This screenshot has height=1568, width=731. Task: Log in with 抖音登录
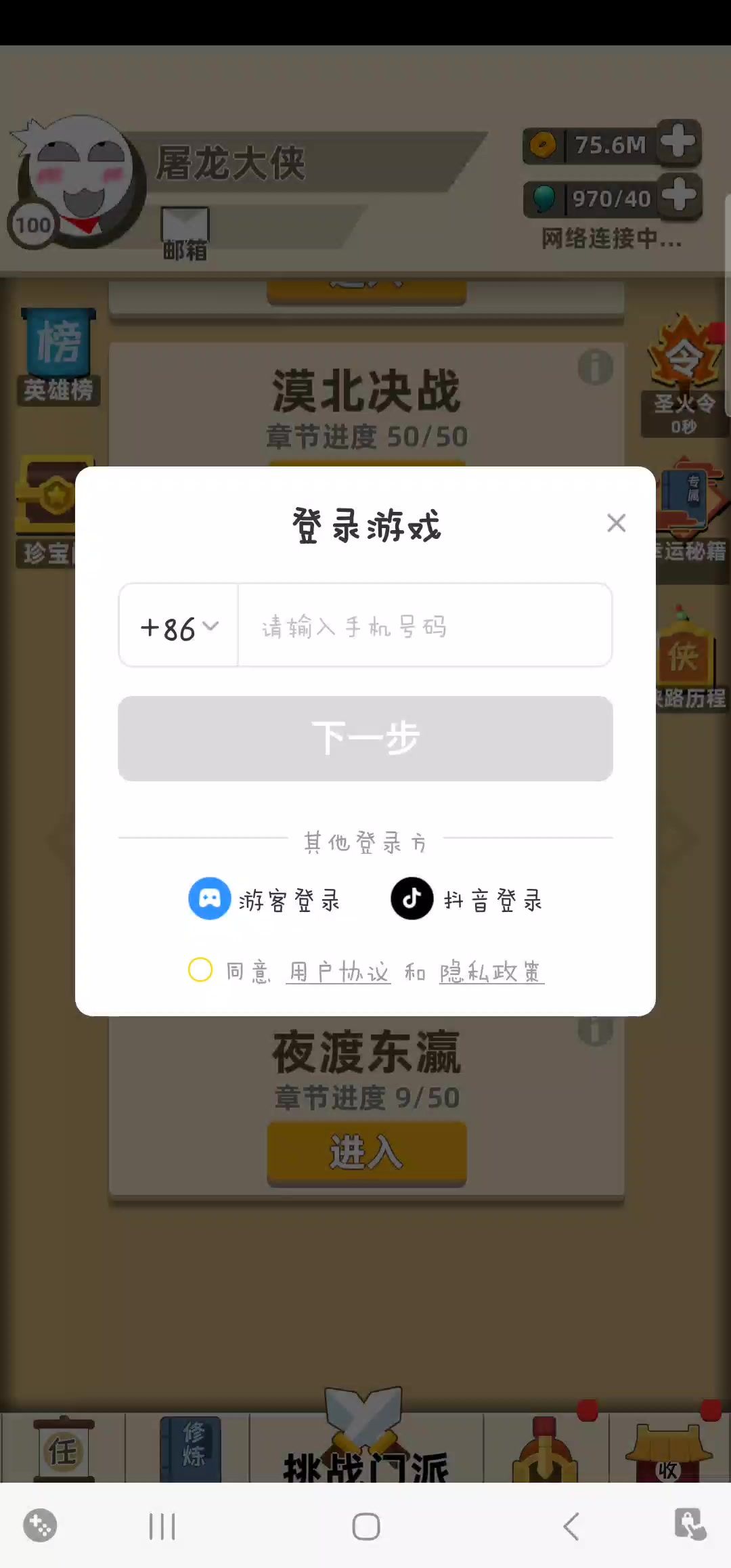pyautogui.click(x=468, y=899)
